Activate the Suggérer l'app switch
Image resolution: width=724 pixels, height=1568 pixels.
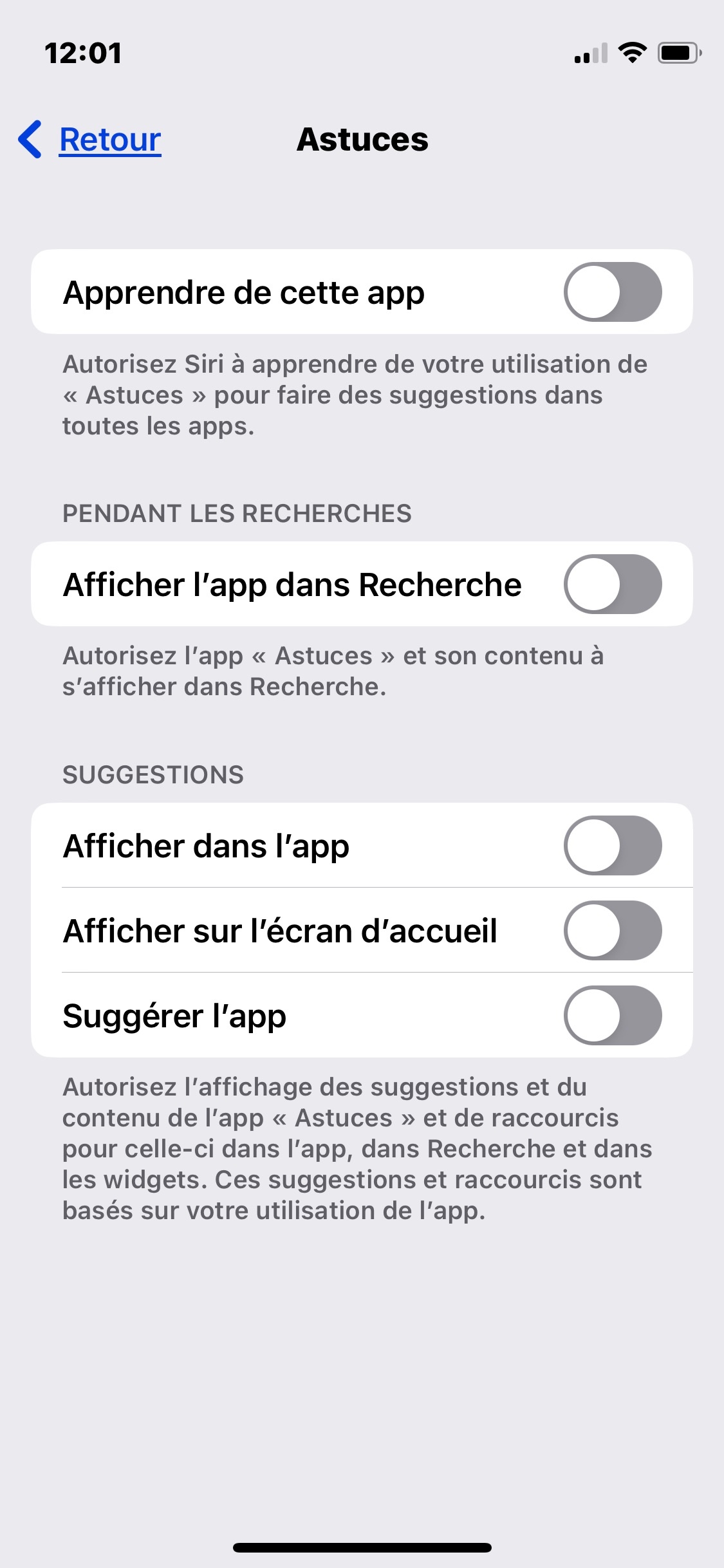coord(612,1015)
